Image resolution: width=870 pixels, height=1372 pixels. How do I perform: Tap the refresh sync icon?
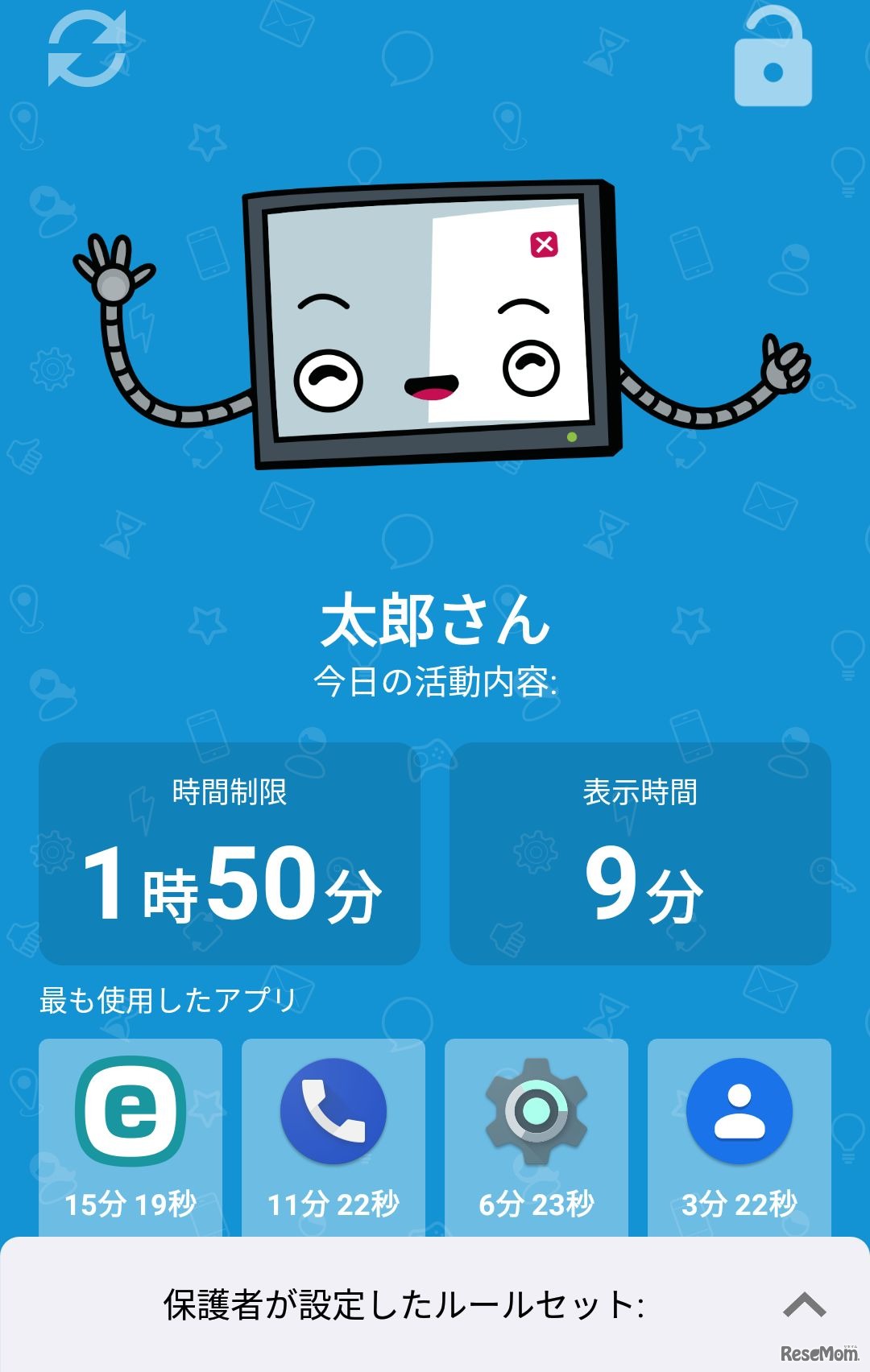(x=87, y=48)
